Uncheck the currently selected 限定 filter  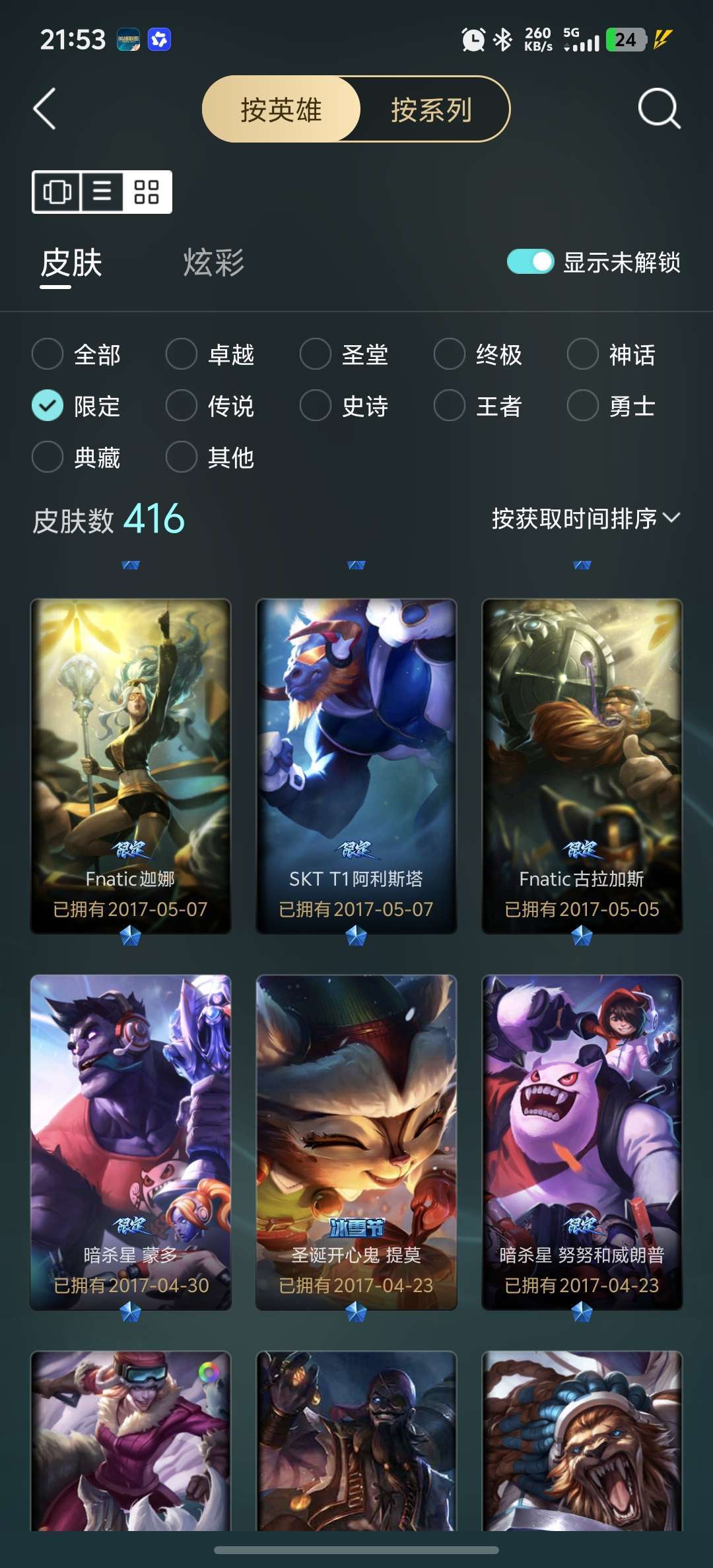[x=47, y=407]
